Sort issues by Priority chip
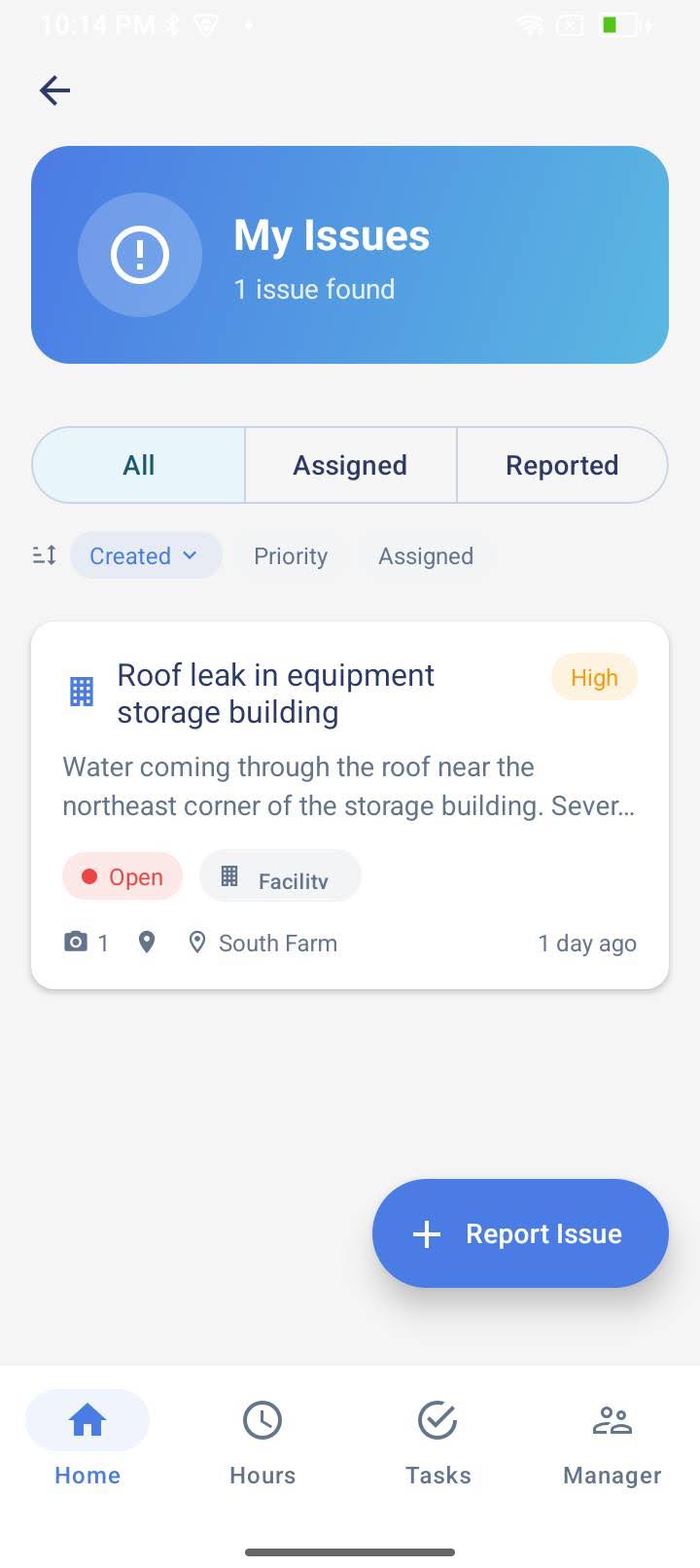Image resolution: width=700 pixels, height=1568 pixels. [291, 555]
